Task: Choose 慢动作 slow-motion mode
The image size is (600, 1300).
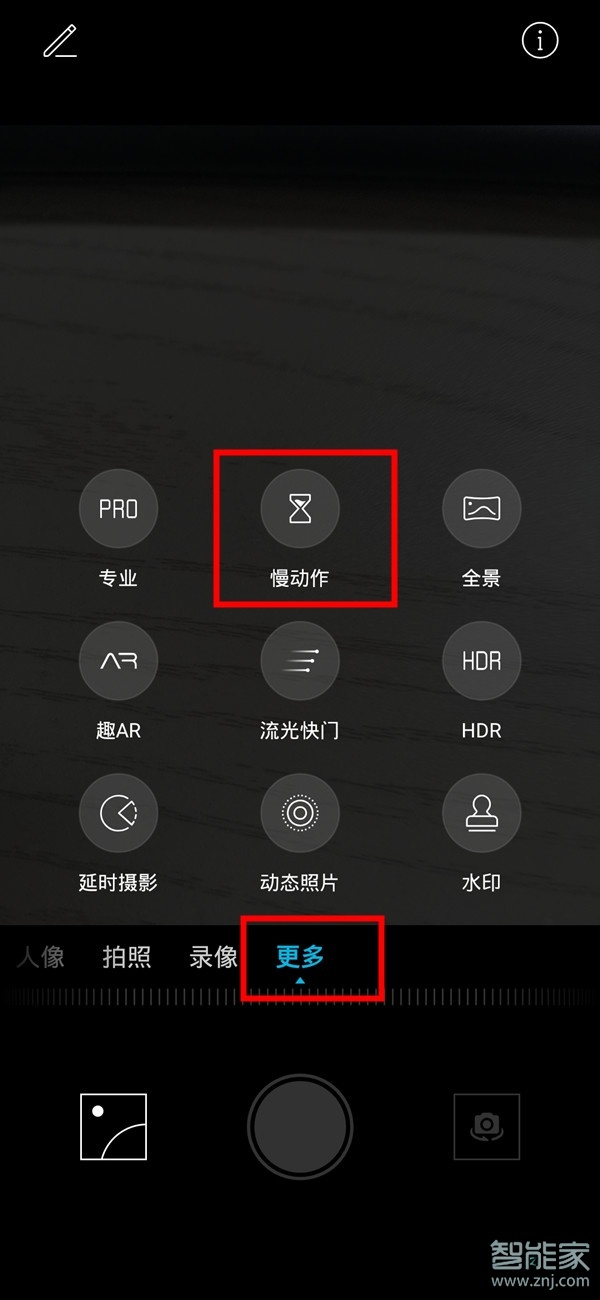Action: tap(300, 509)
